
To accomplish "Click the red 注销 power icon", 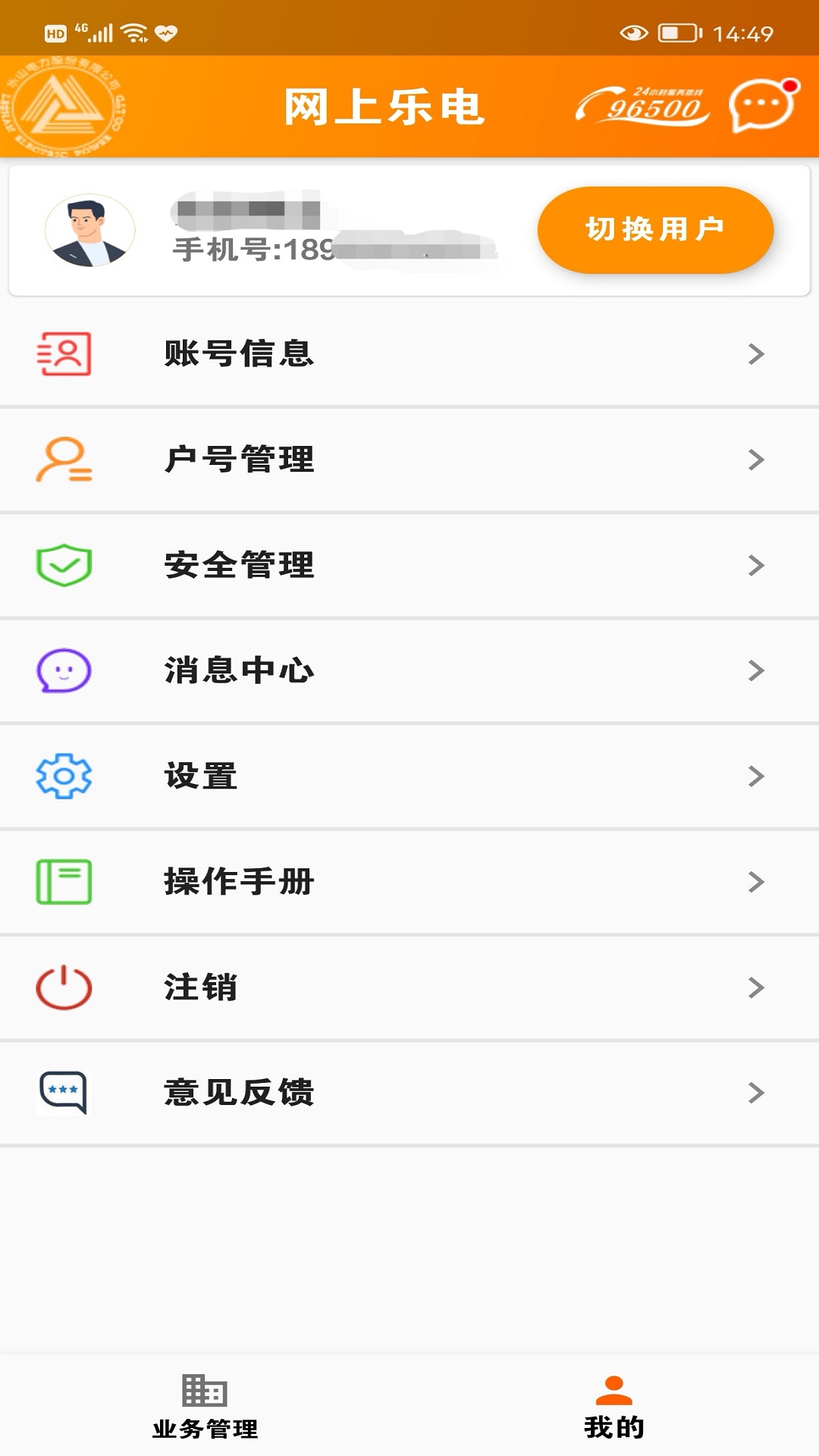I will click(64, 986).
